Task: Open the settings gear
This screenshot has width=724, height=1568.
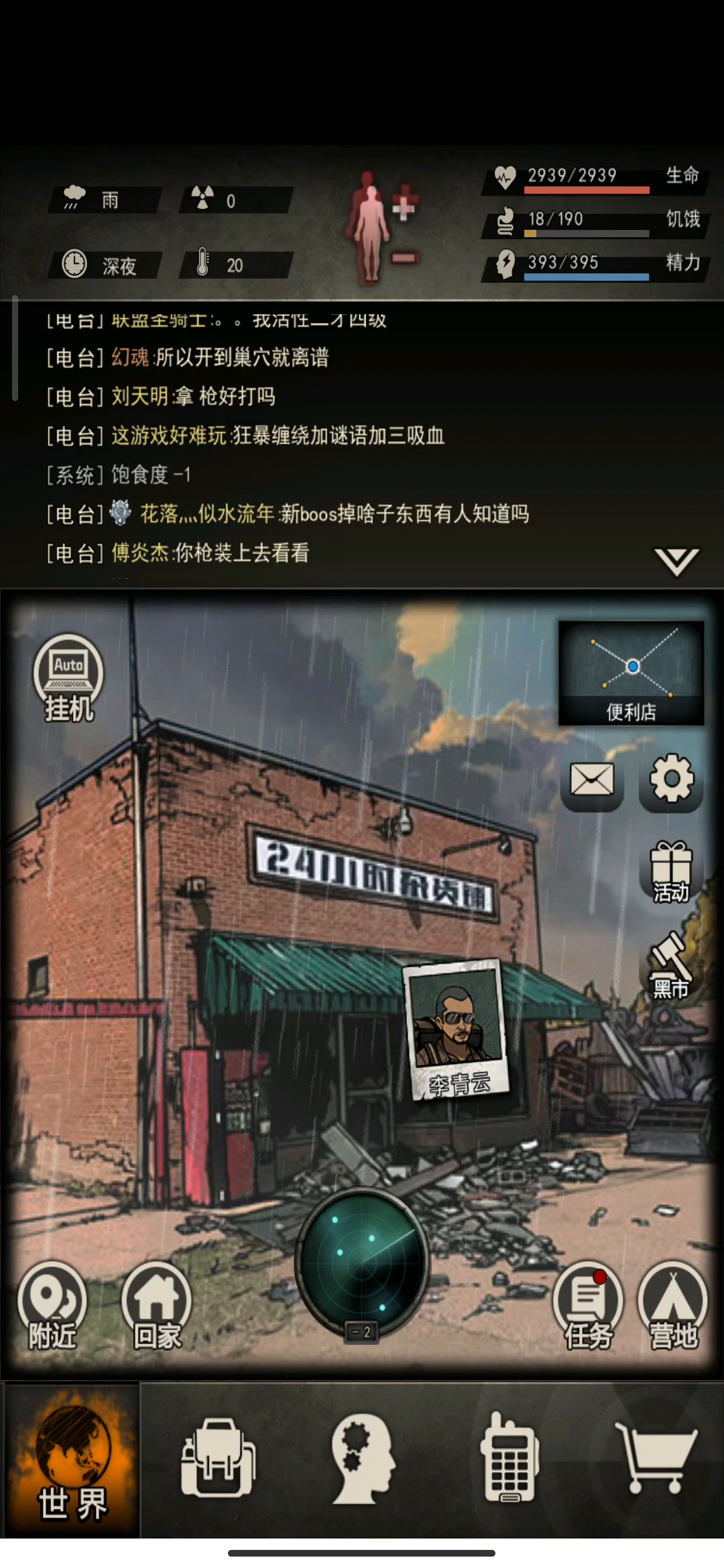Action: pyautogui.click(x=671, y=779)
